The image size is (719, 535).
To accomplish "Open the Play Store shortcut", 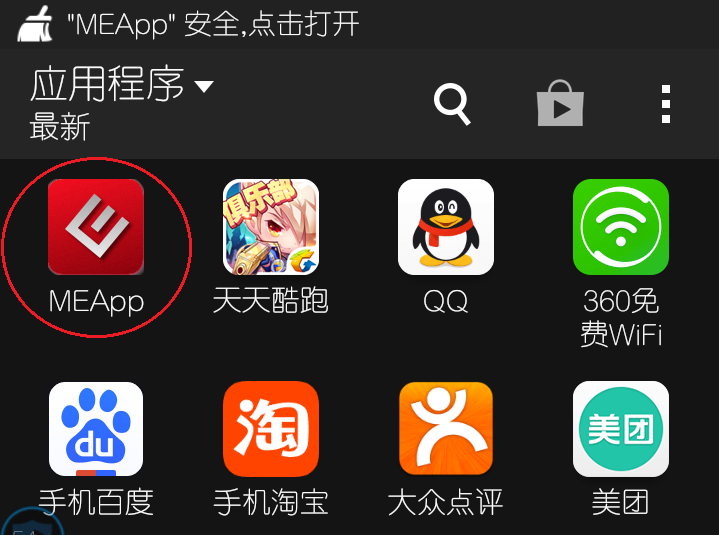I will click(559, 103).
